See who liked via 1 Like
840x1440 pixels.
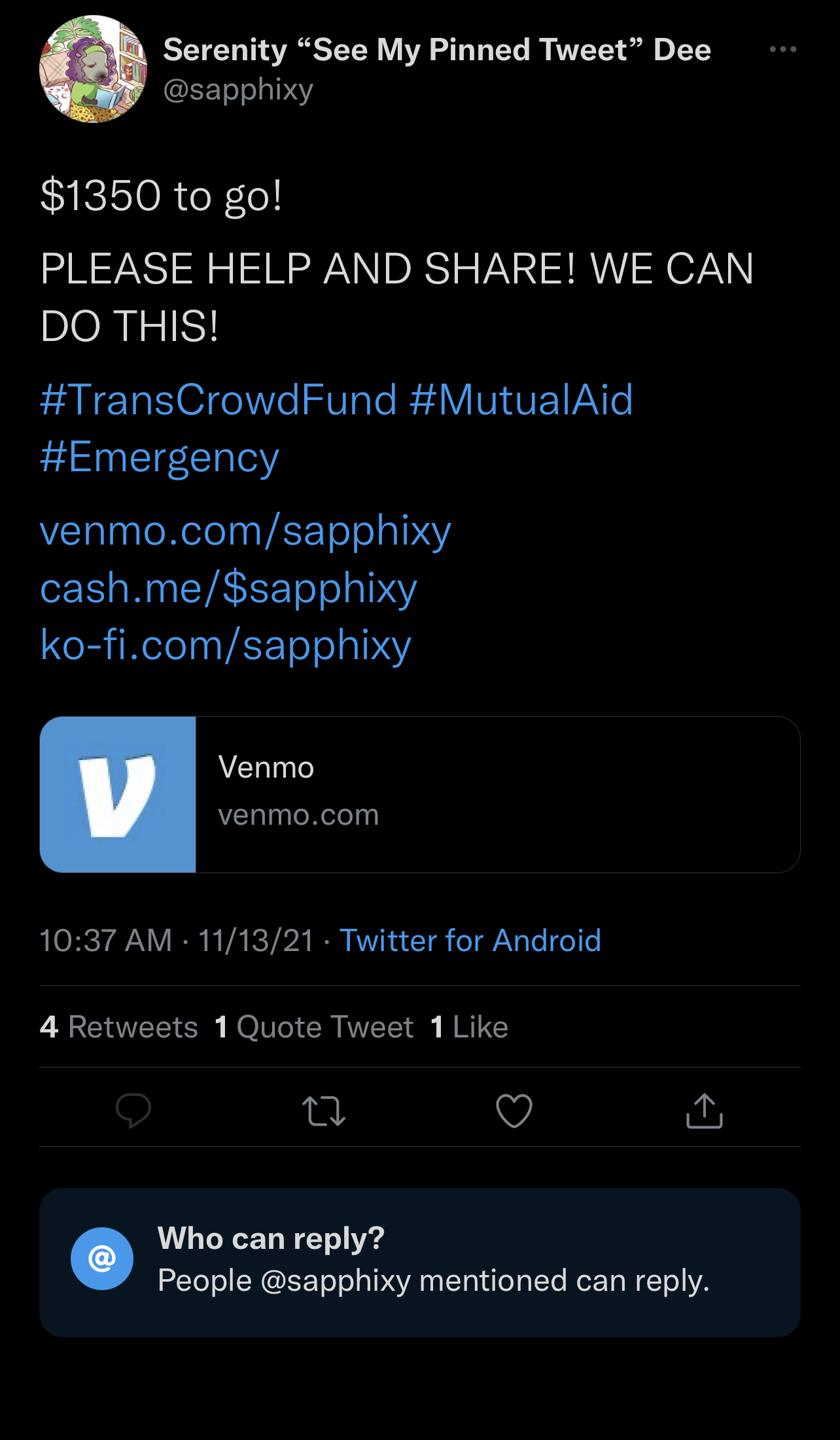[469, 1026]
